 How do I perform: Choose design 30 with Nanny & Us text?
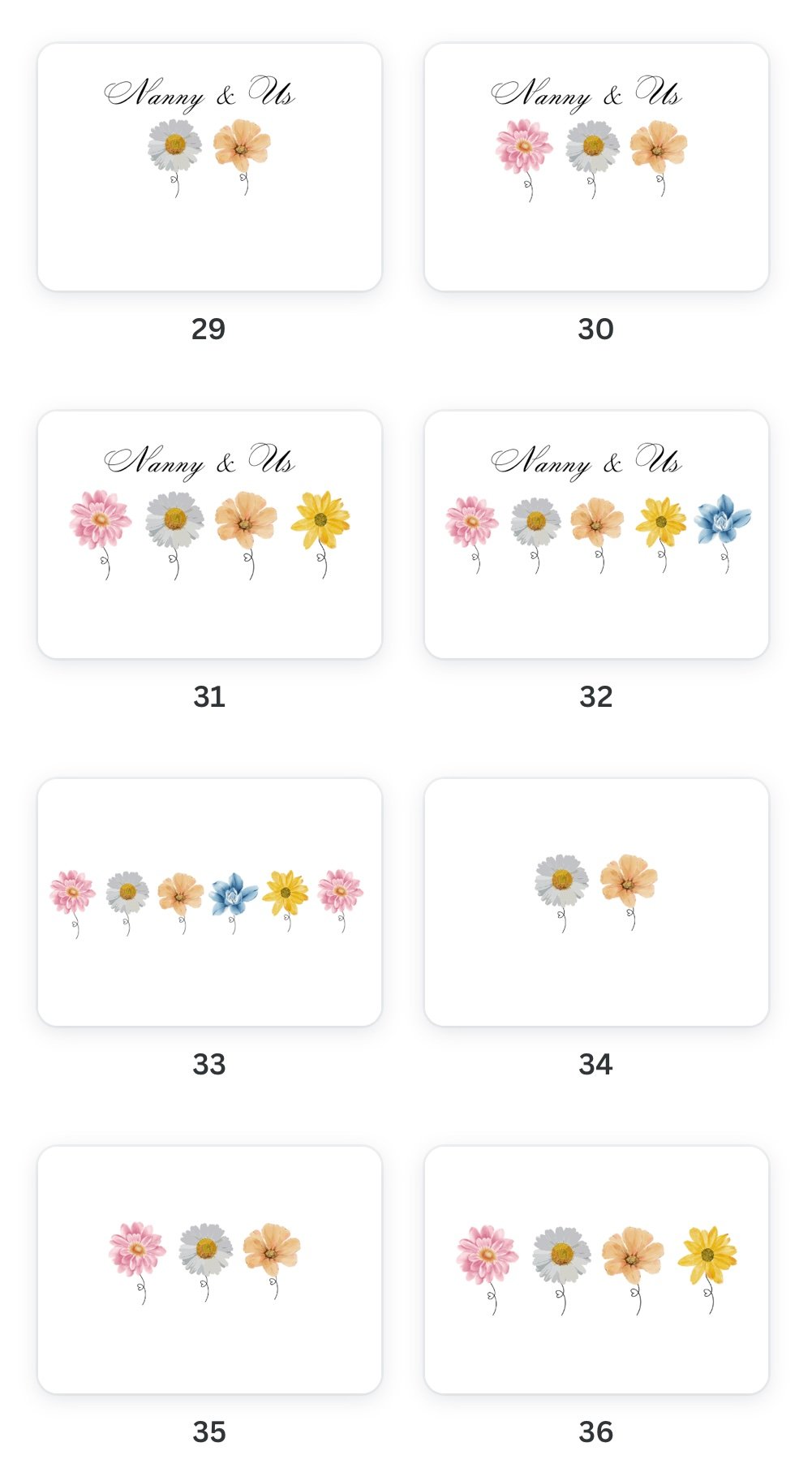(596, 167)
